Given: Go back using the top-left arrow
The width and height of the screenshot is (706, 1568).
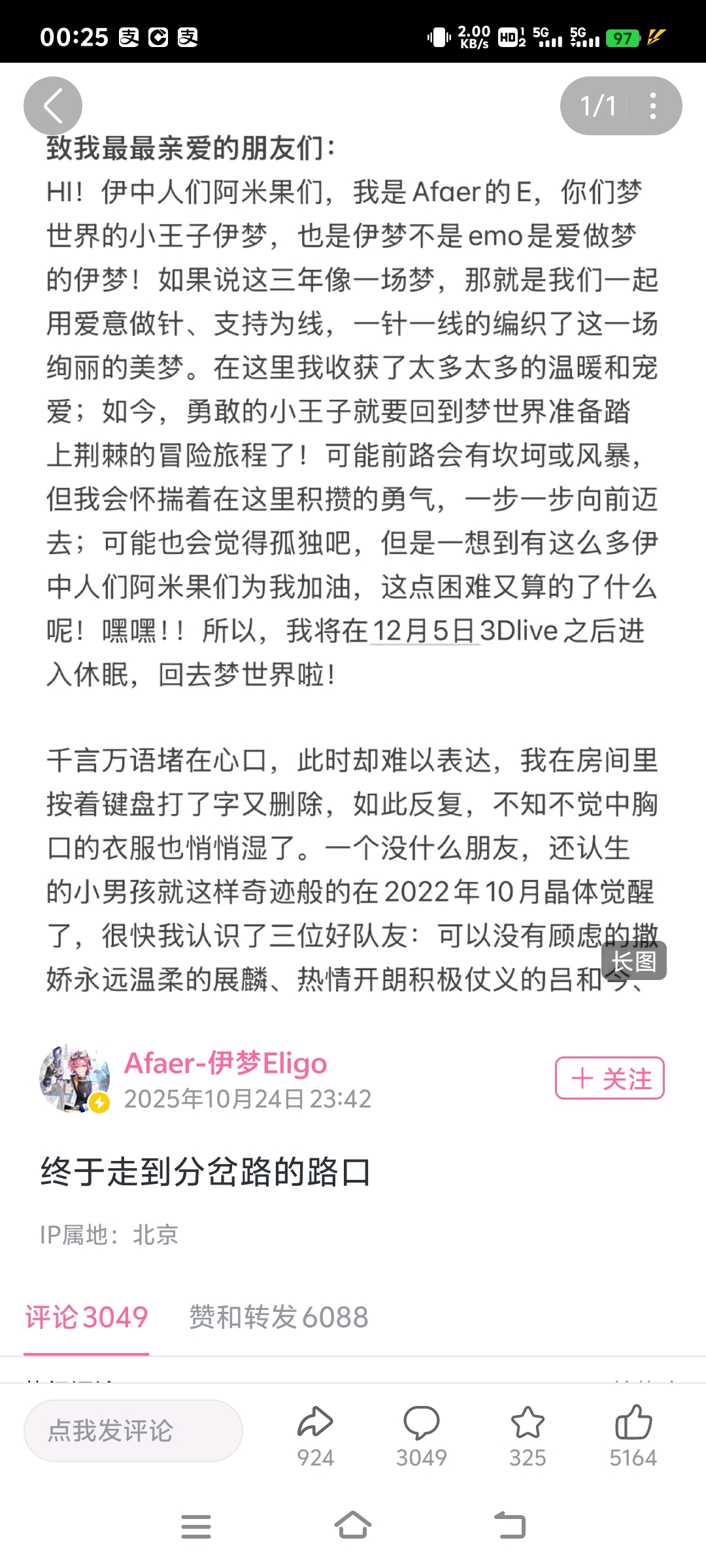Looking at the screenshot, I should pos(53,106).
